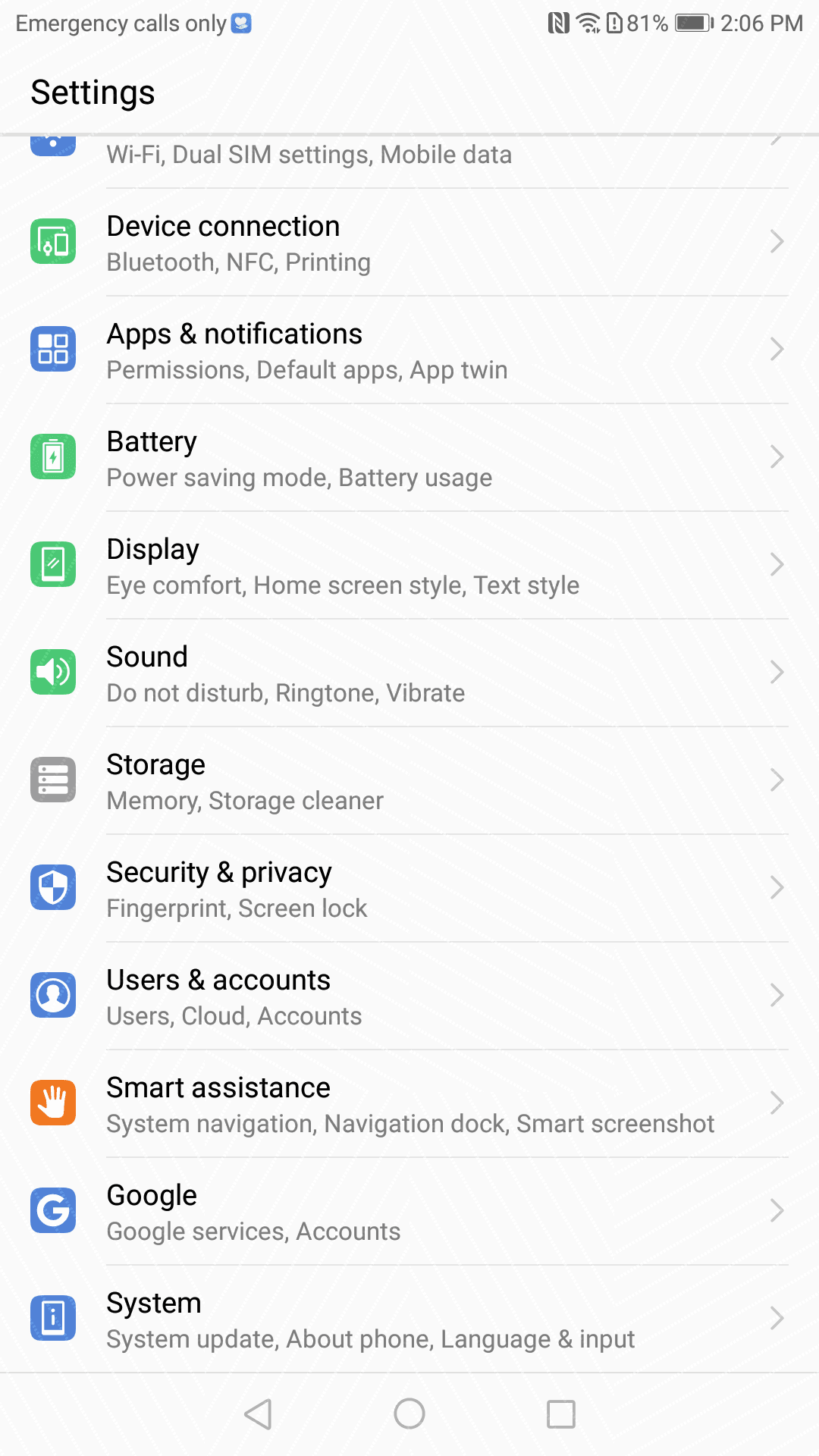This screenshot has width=819, height=1456.
Task: Open Apps & notifications
Action: [x=409, y=350]
